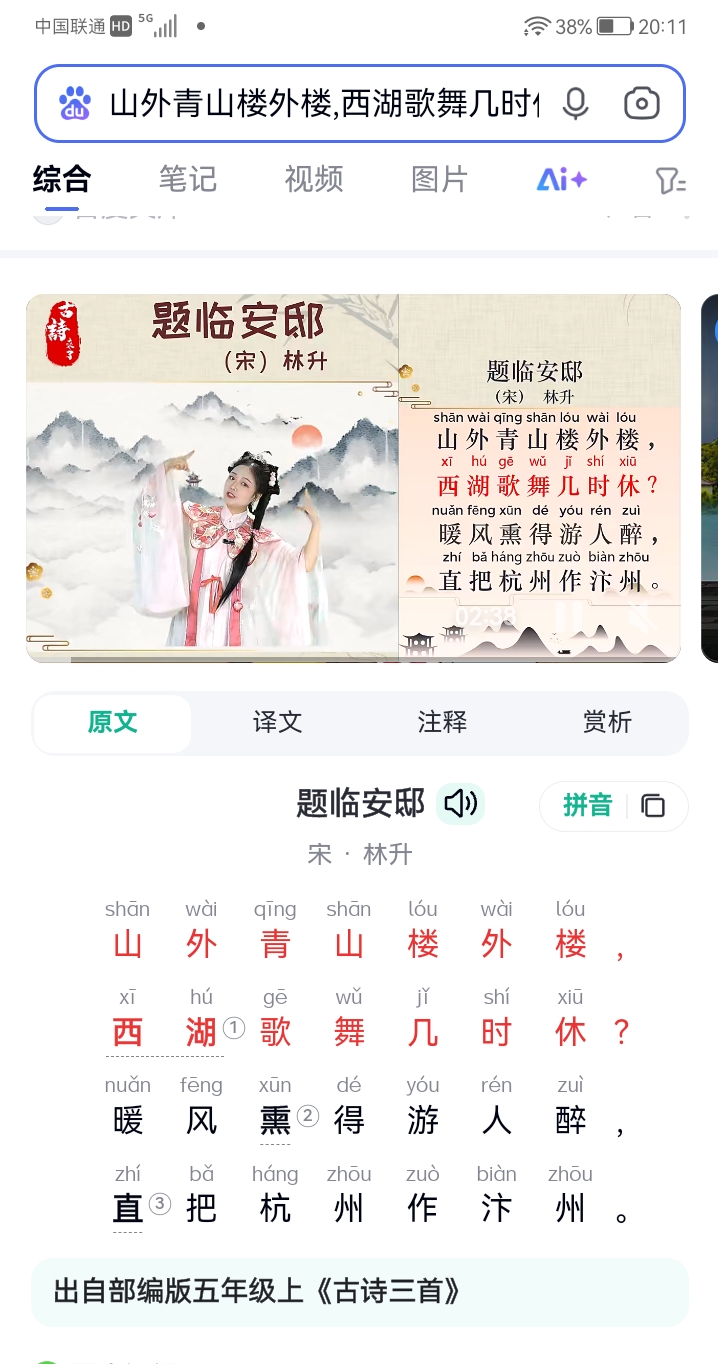The width and height of the screenshot is (718, 1364).
Task: Select the 注释 tab
Action: [442, 722]
